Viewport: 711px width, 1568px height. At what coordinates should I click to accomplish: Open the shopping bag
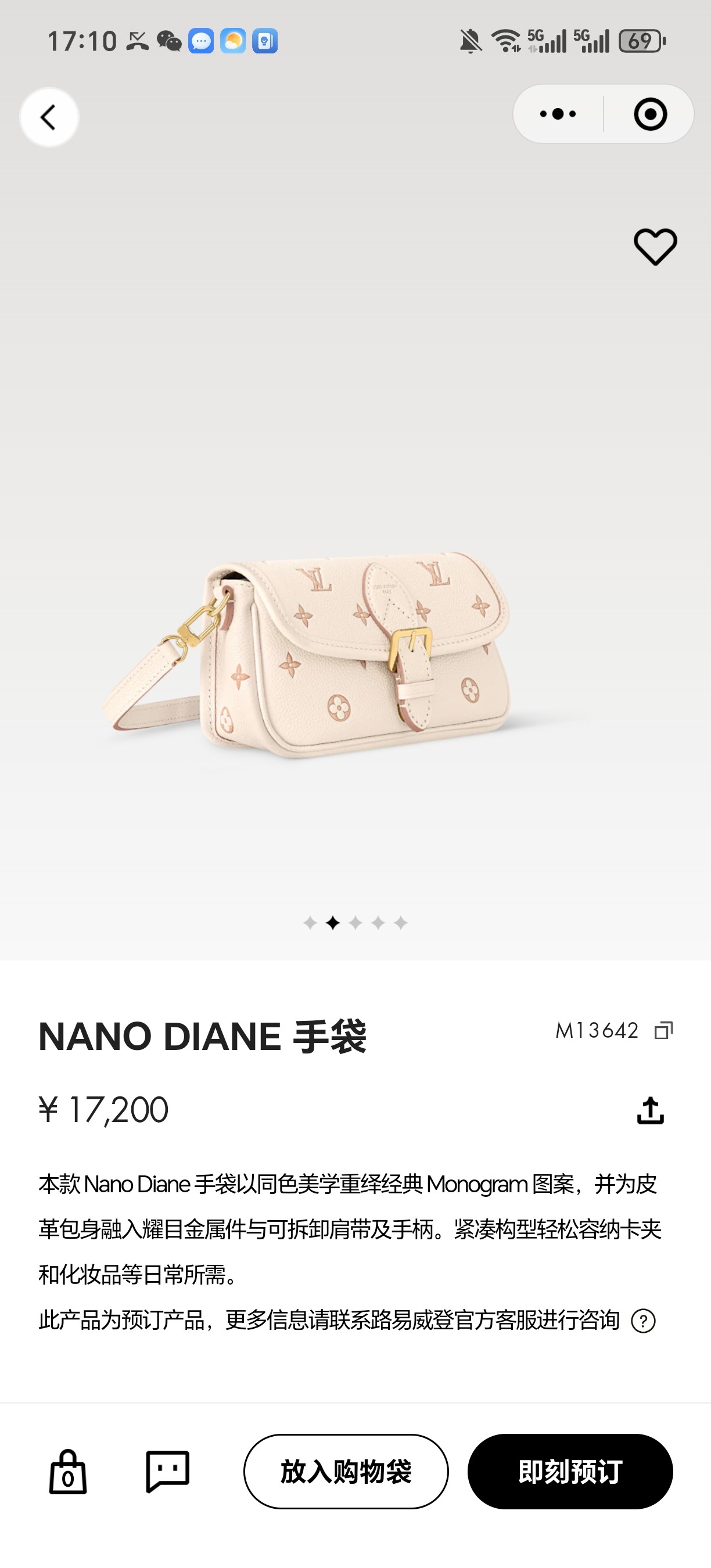[67, 1472]
